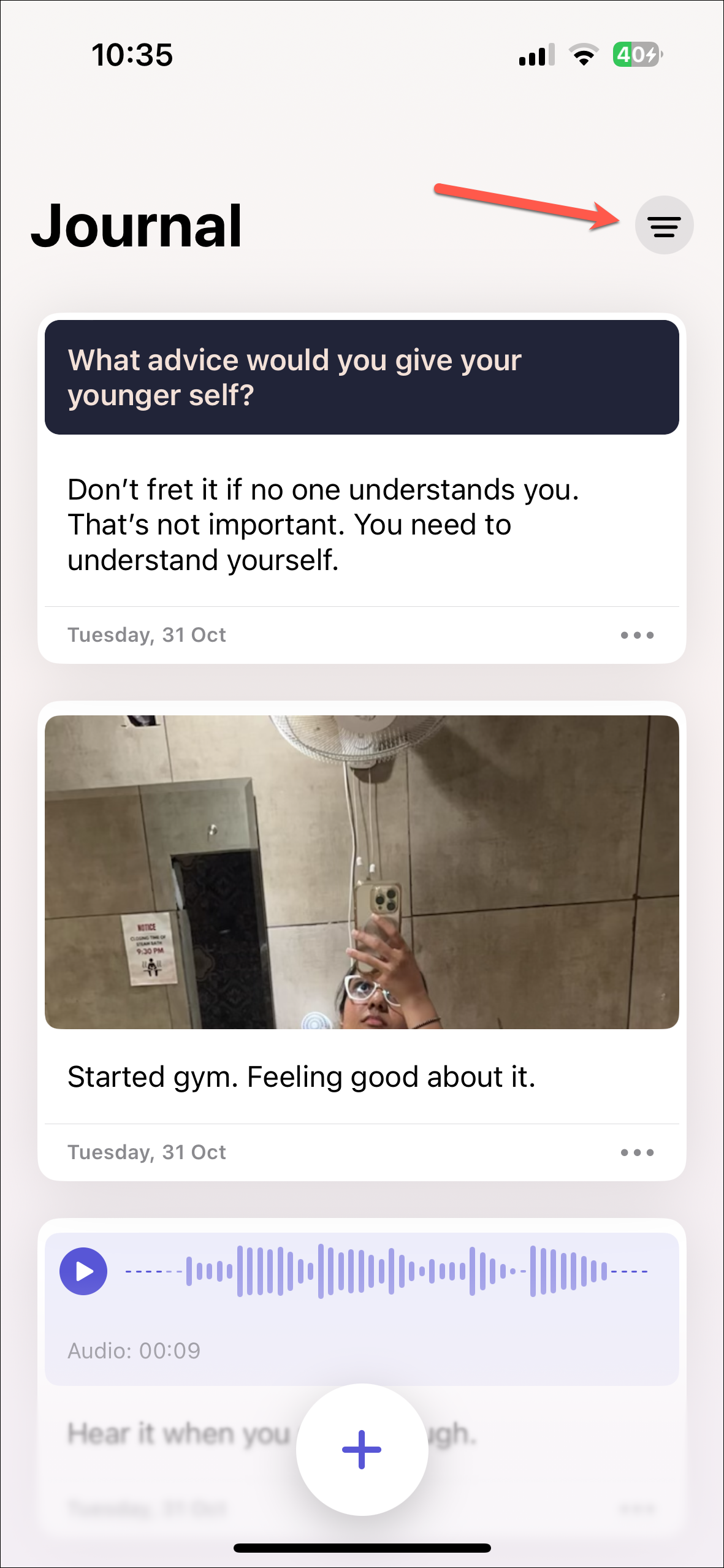Play the 00:09 audio recording
This screenshot has width=724, height=1568.
[x=83, y=1271]
